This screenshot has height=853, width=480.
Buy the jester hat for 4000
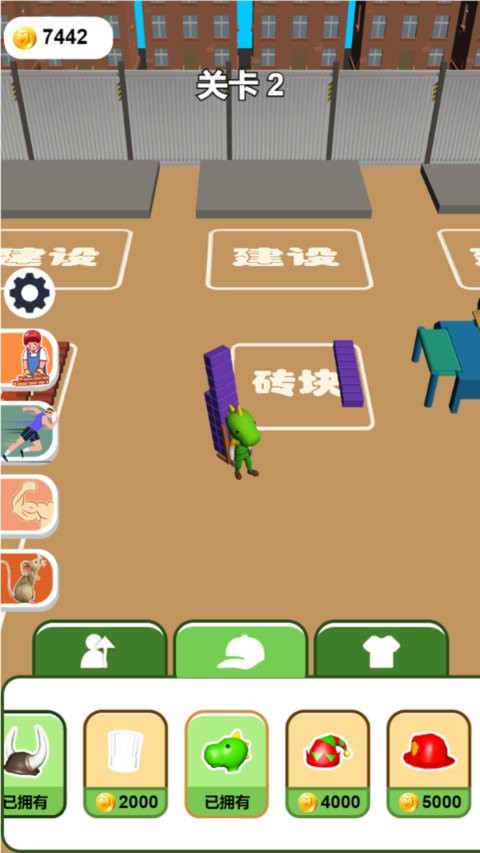[328, 764]
